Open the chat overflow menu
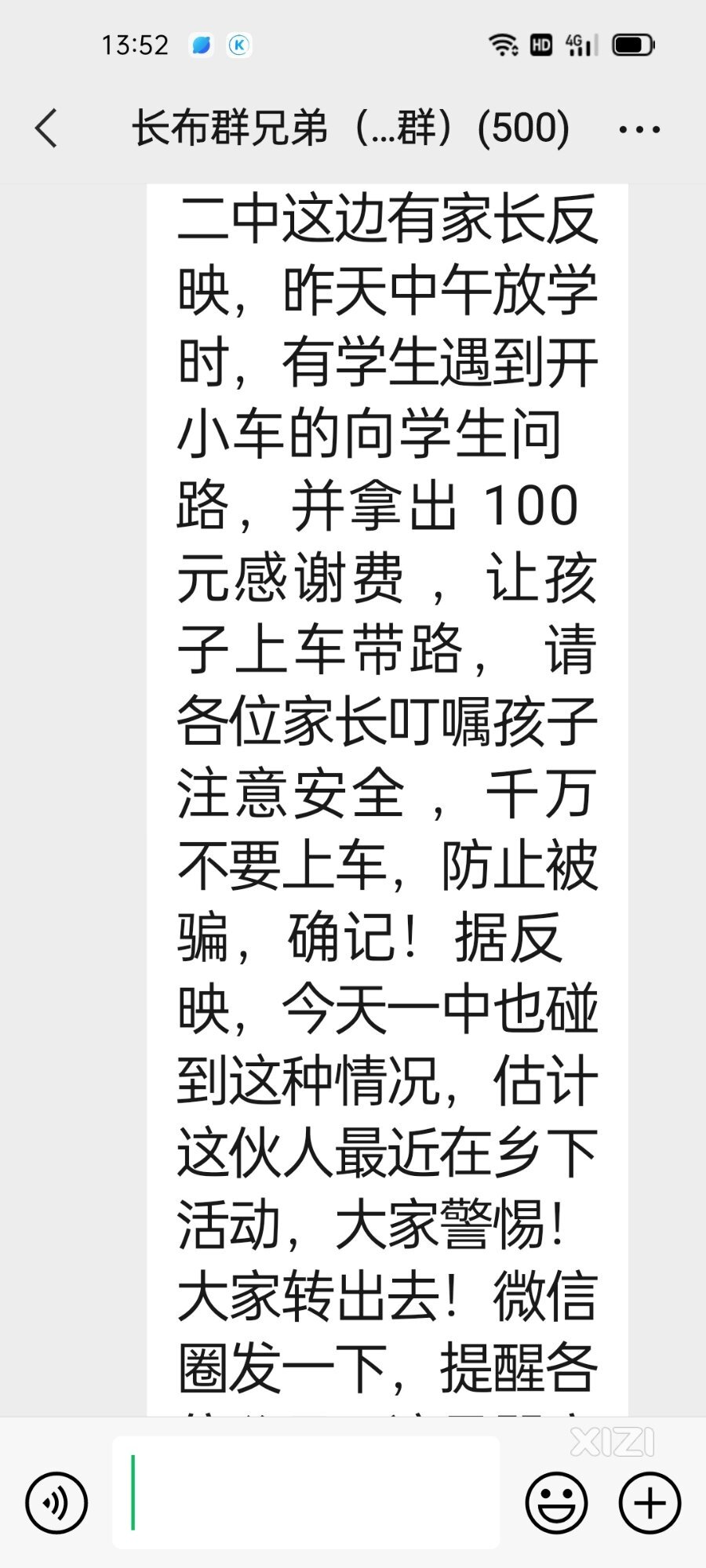706x1568 pixels. point(639,129)
